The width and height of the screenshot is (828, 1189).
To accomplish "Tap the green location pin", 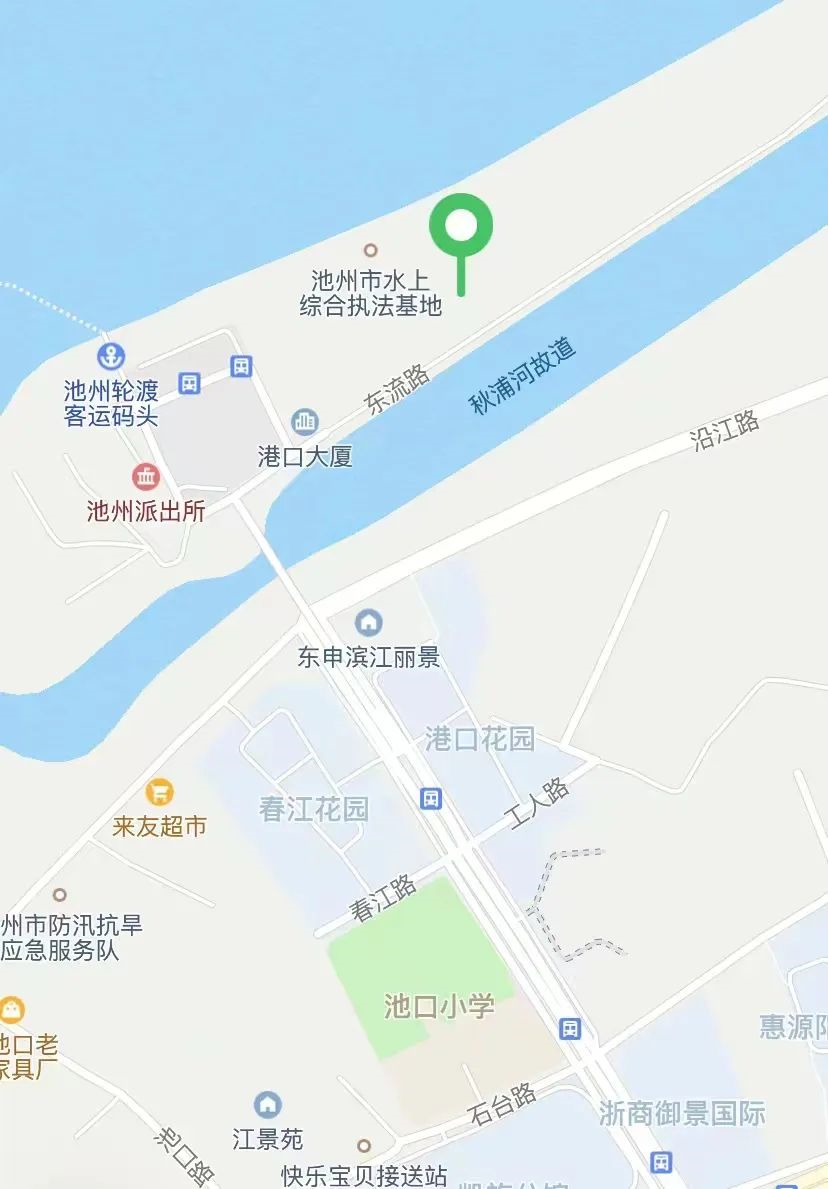I will tap(461, 228).
